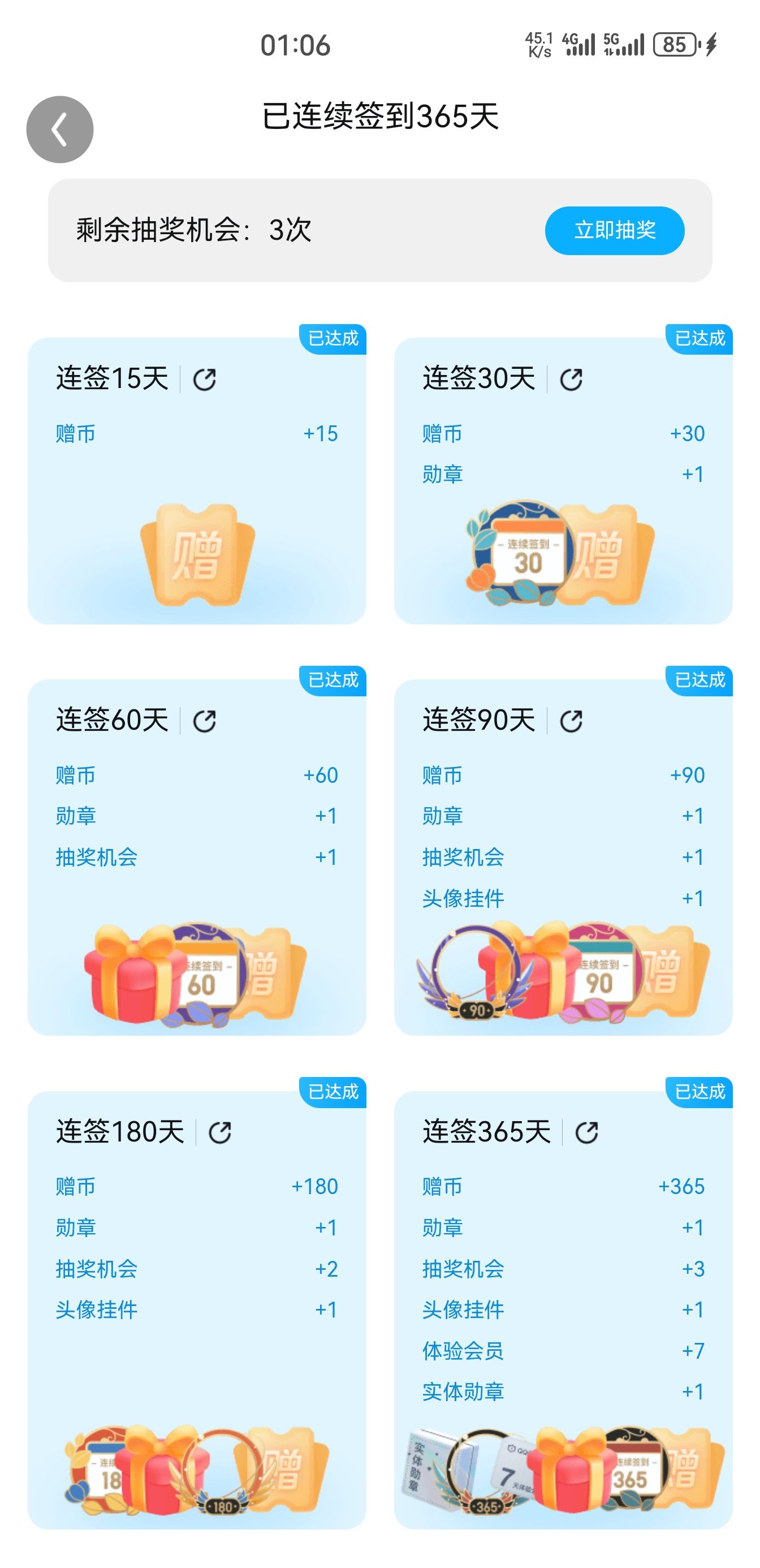This screenshot has width=760, height=1568.
Task: Share the 连签60天 milestone
Action: [x=205, y=721]
